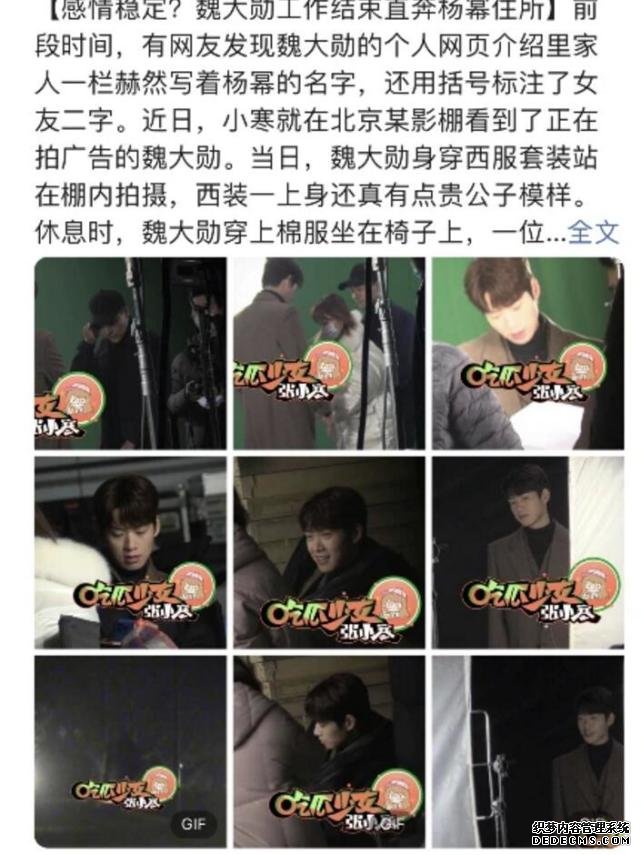641x855 pixels.
Task: Open the photo showing a tan coat from behind
Action: (329, 353)
